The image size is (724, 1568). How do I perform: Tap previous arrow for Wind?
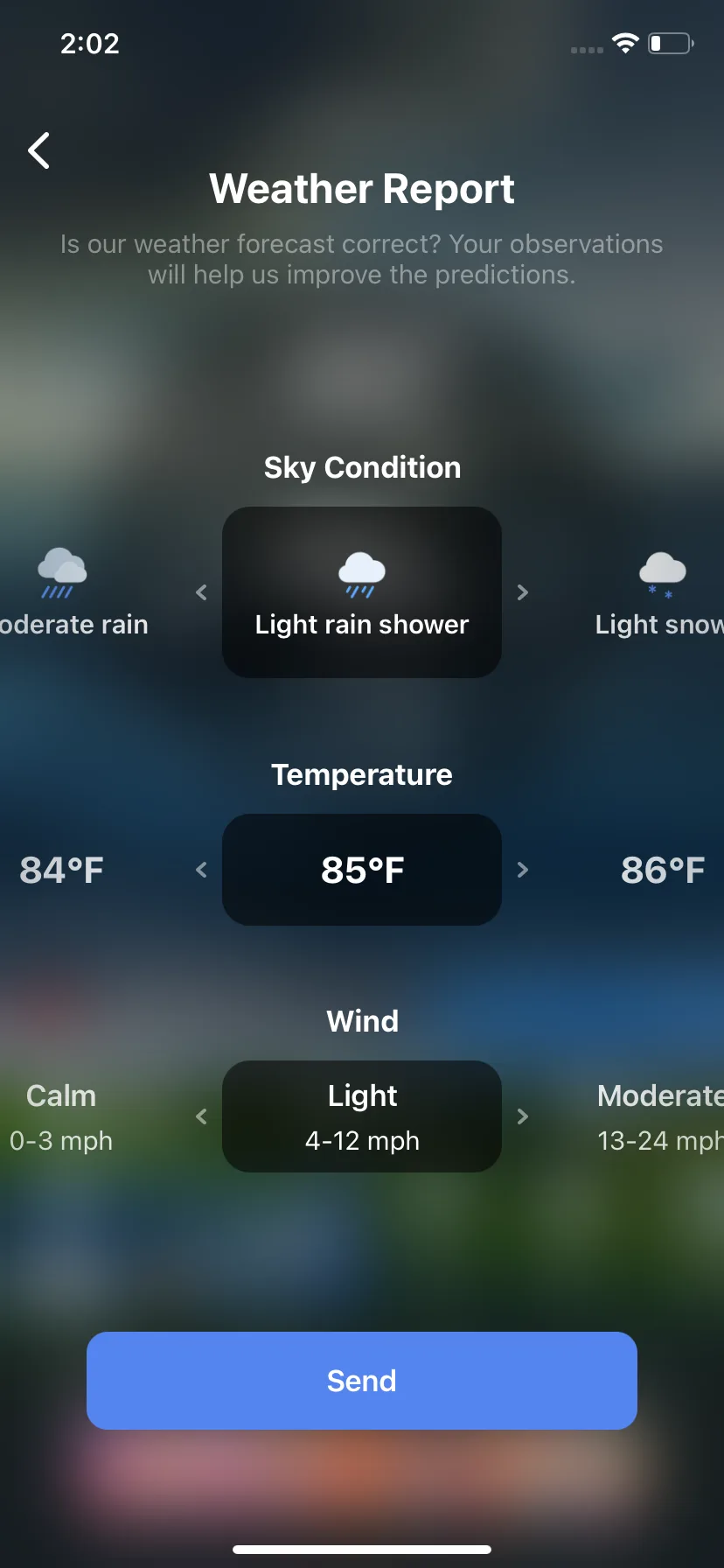[x=202, y=1116]
